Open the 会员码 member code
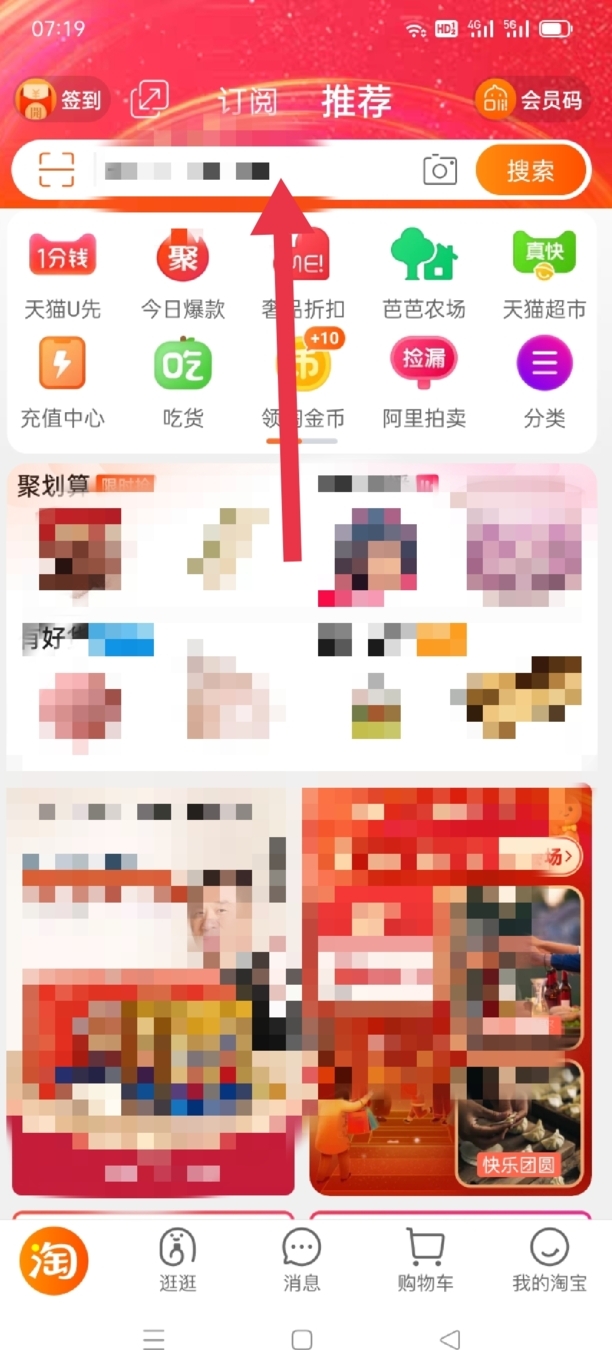612x1350 pixels. pyautogui.click(x=531, y=100)
